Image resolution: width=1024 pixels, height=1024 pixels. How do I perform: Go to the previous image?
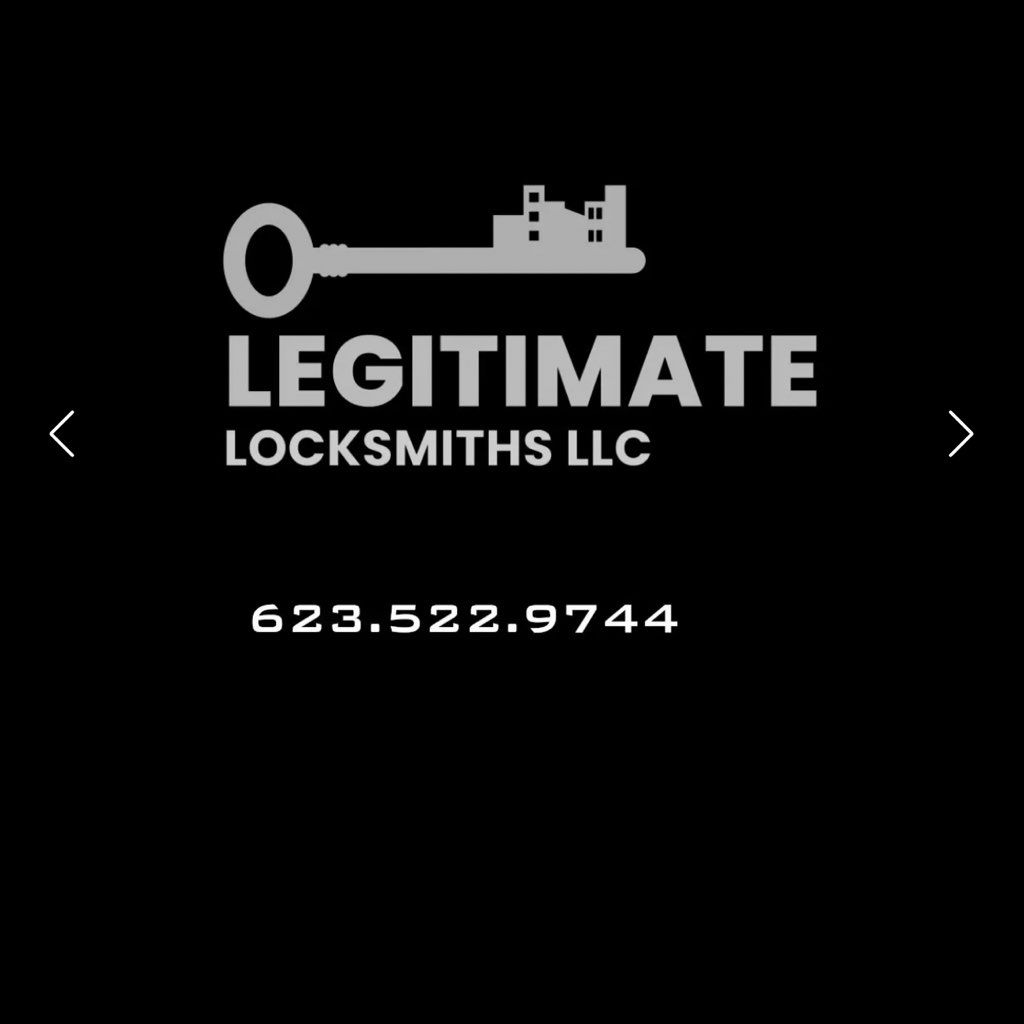click(62, 434)
